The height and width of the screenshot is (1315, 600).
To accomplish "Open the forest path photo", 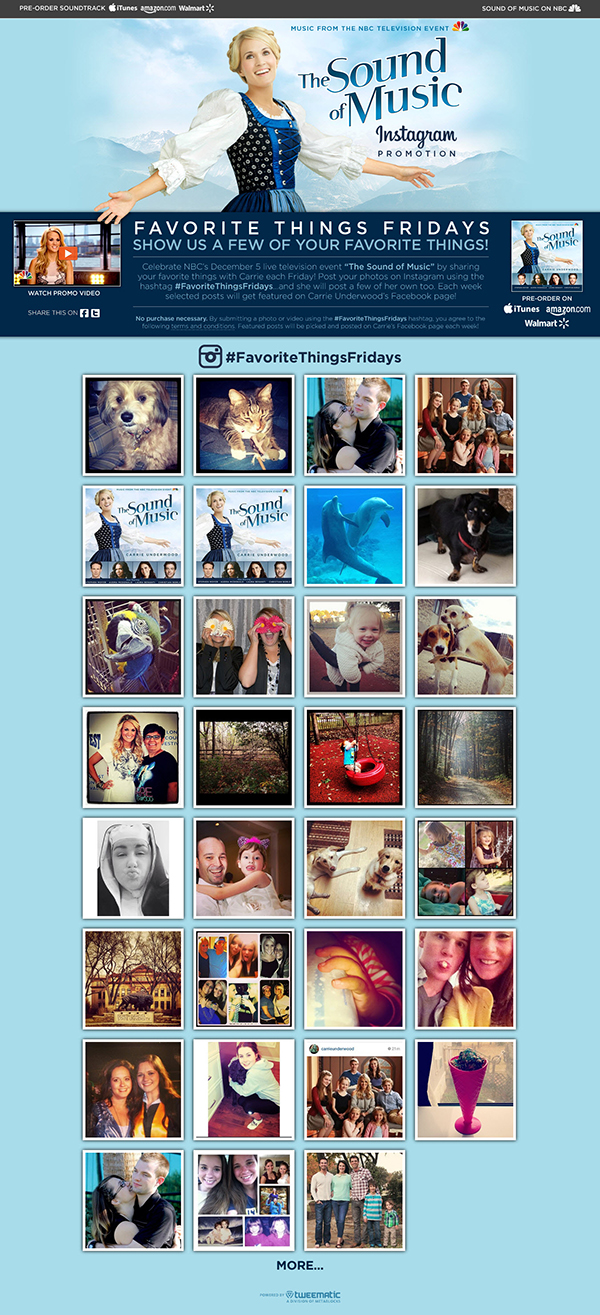I will tap(466, 757).
